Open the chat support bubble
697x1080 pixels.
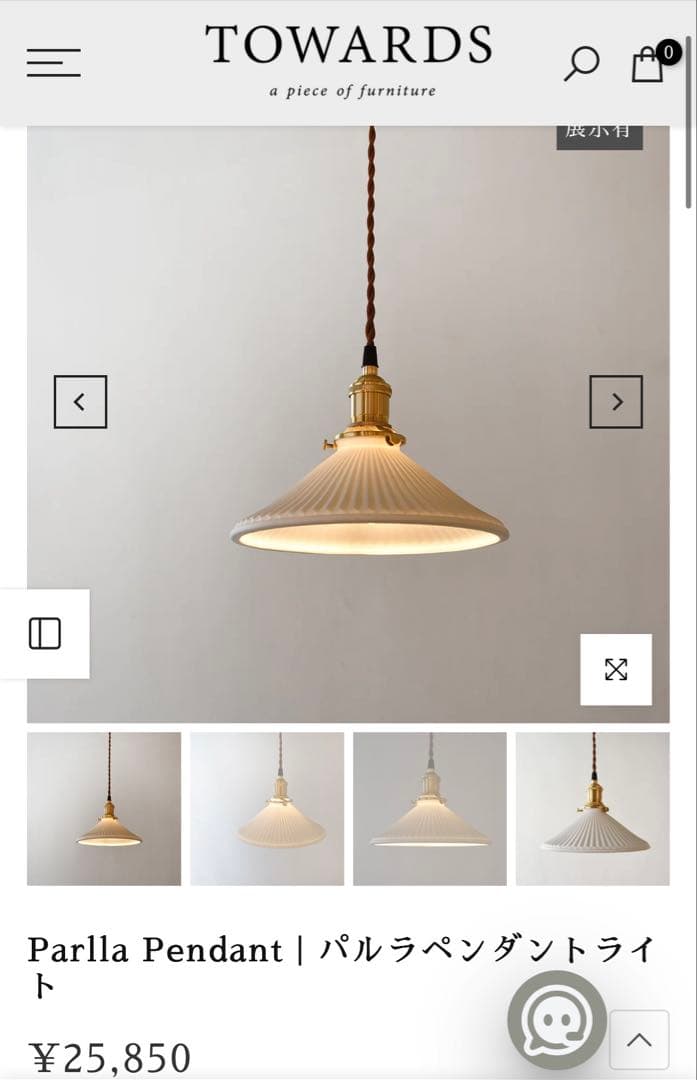coord(556,1020)
